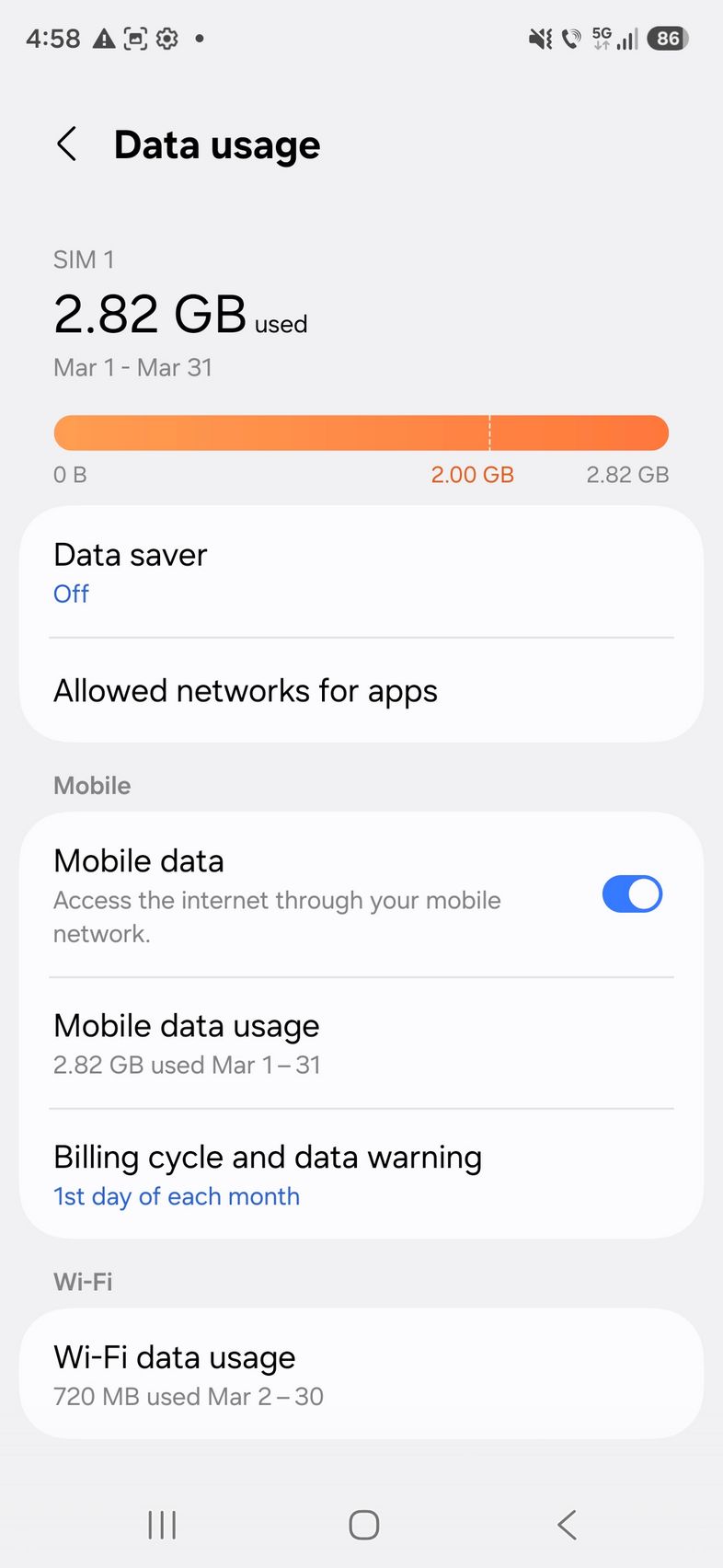The image size is (723, 1568).
Task: View Wi-Fi data usage details
Action: coord(361,1375)
